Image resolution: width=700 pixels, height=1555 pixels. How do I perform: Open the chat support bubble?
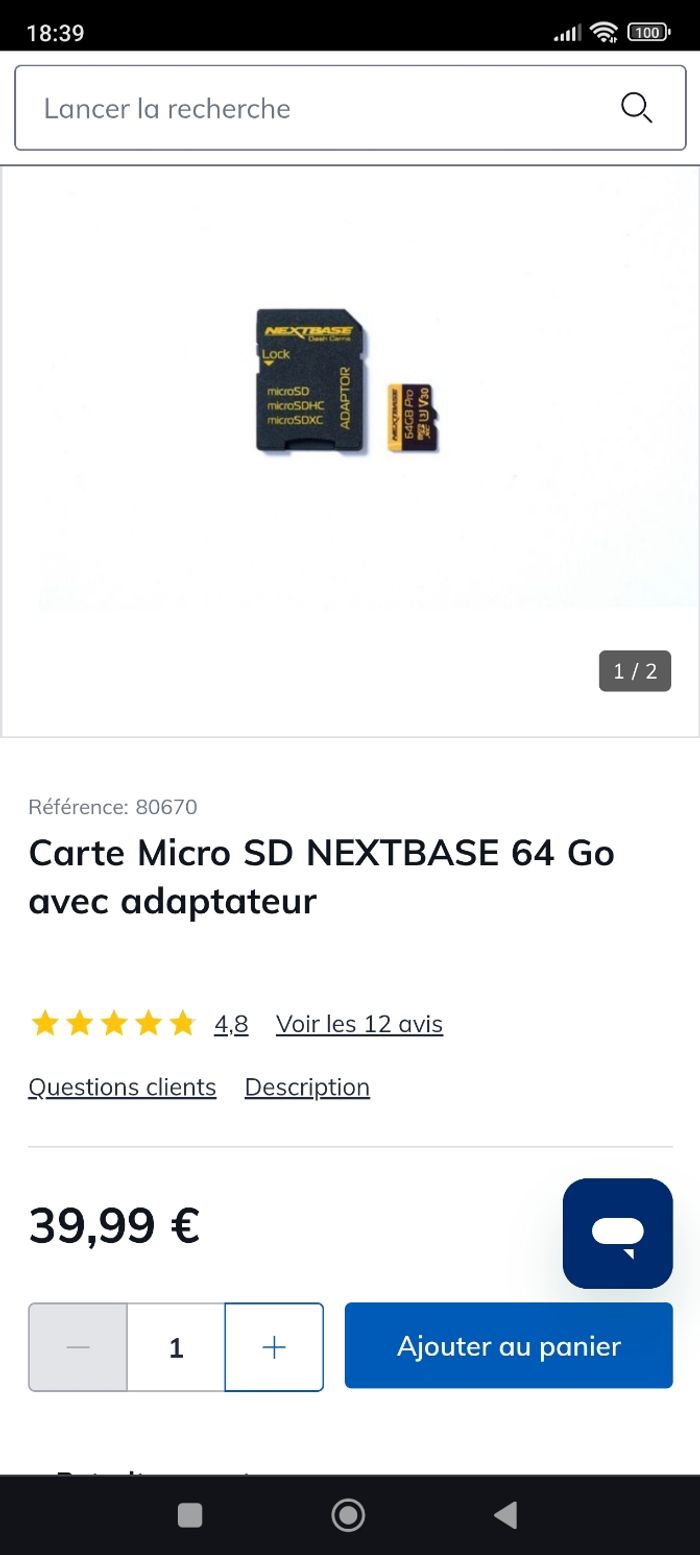tap(617, 1233)
